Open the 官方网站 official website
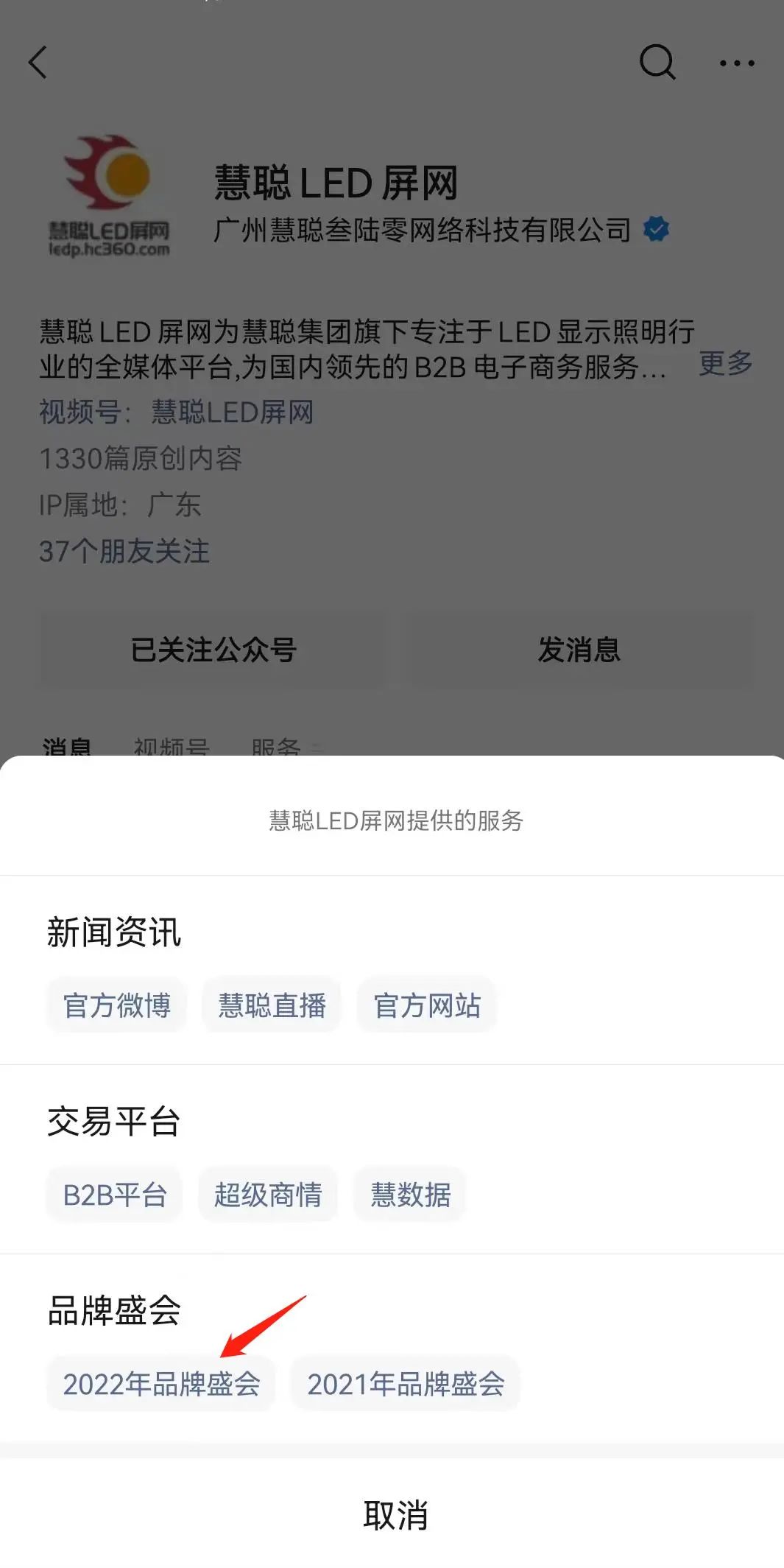 click(427, 1005)
